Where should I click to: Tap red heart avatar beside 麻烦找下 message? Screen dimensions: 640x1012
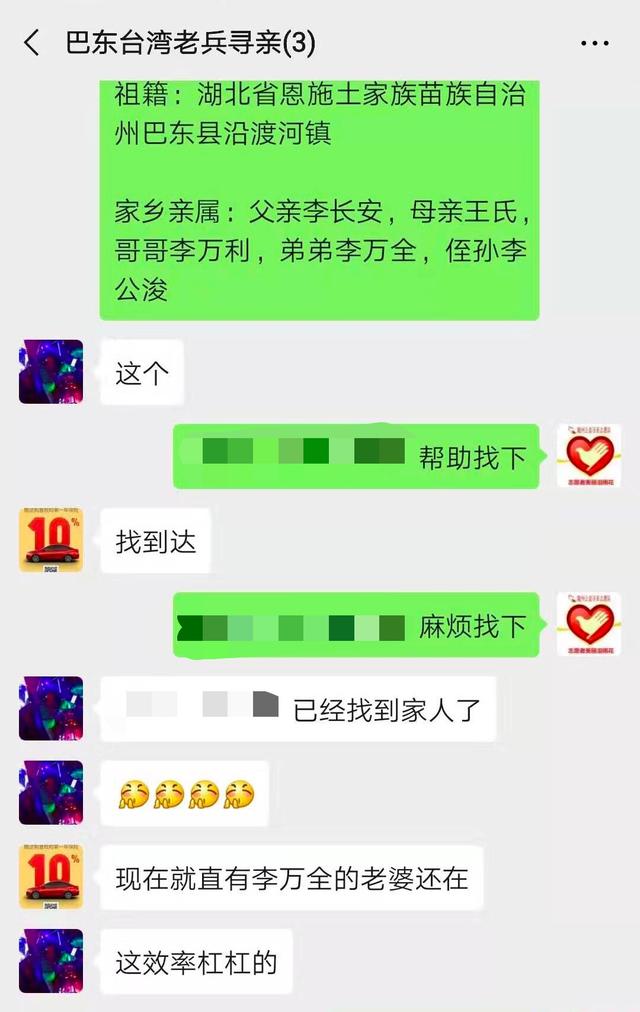589,624
